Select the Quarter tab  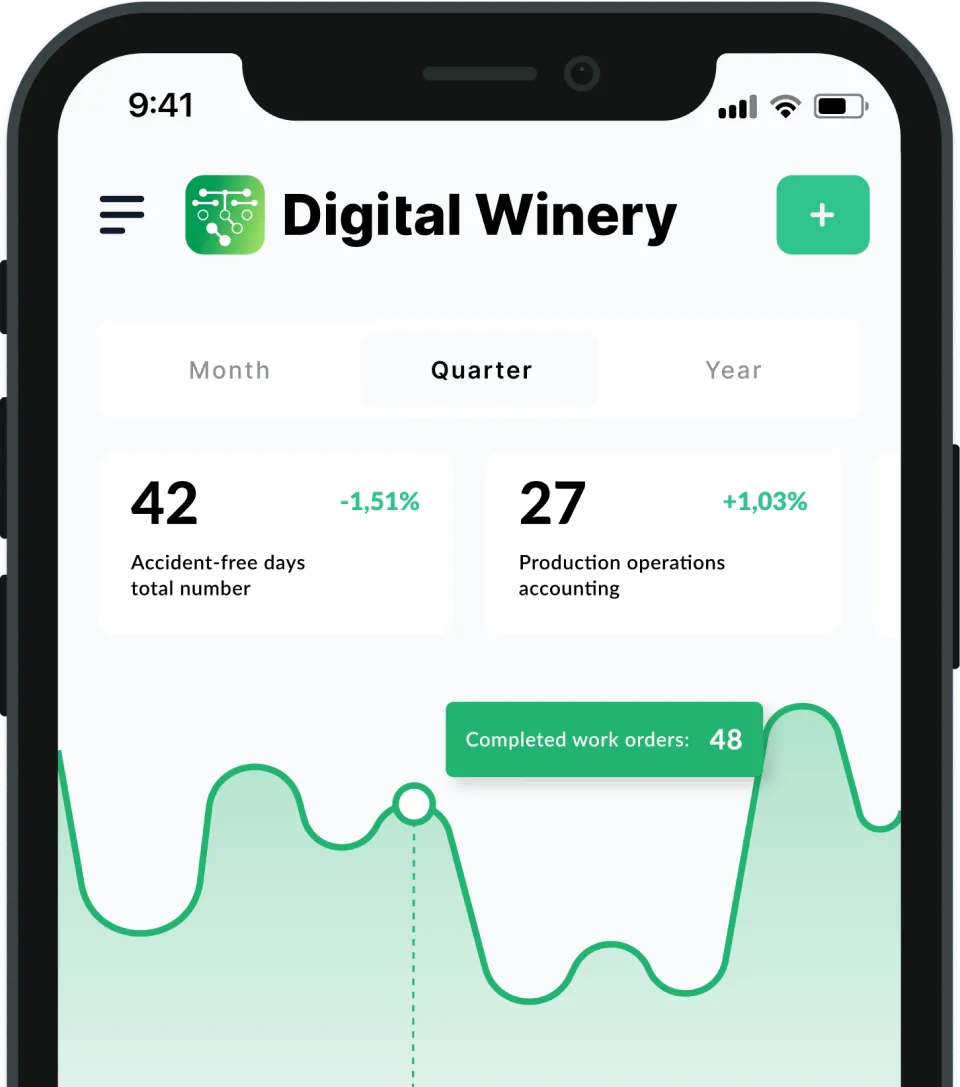coord(481,370)
